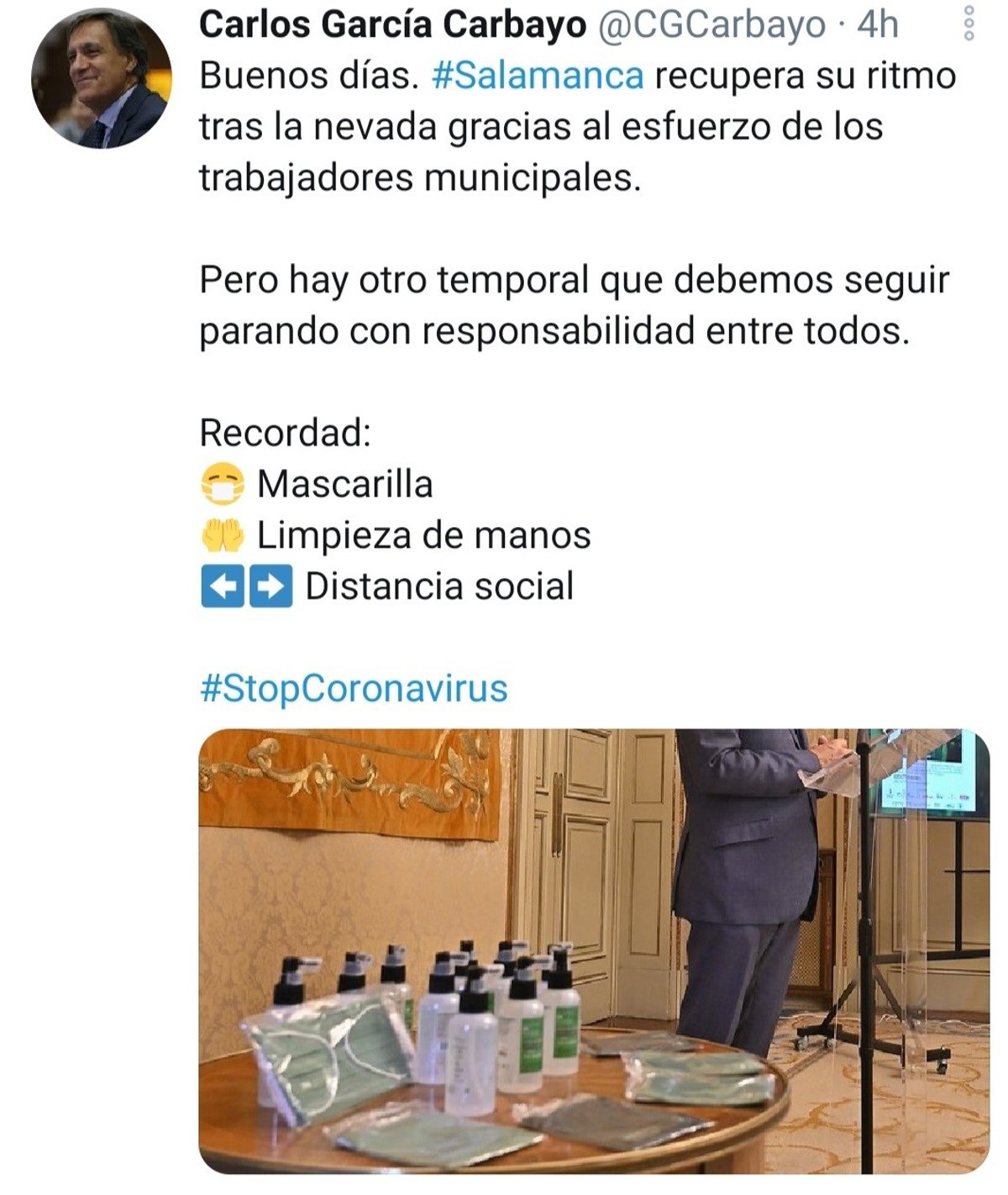This screenshot has height=1195, width=1008.
Task: Open the tweet's overflow menu
Action: coord(969,24)
